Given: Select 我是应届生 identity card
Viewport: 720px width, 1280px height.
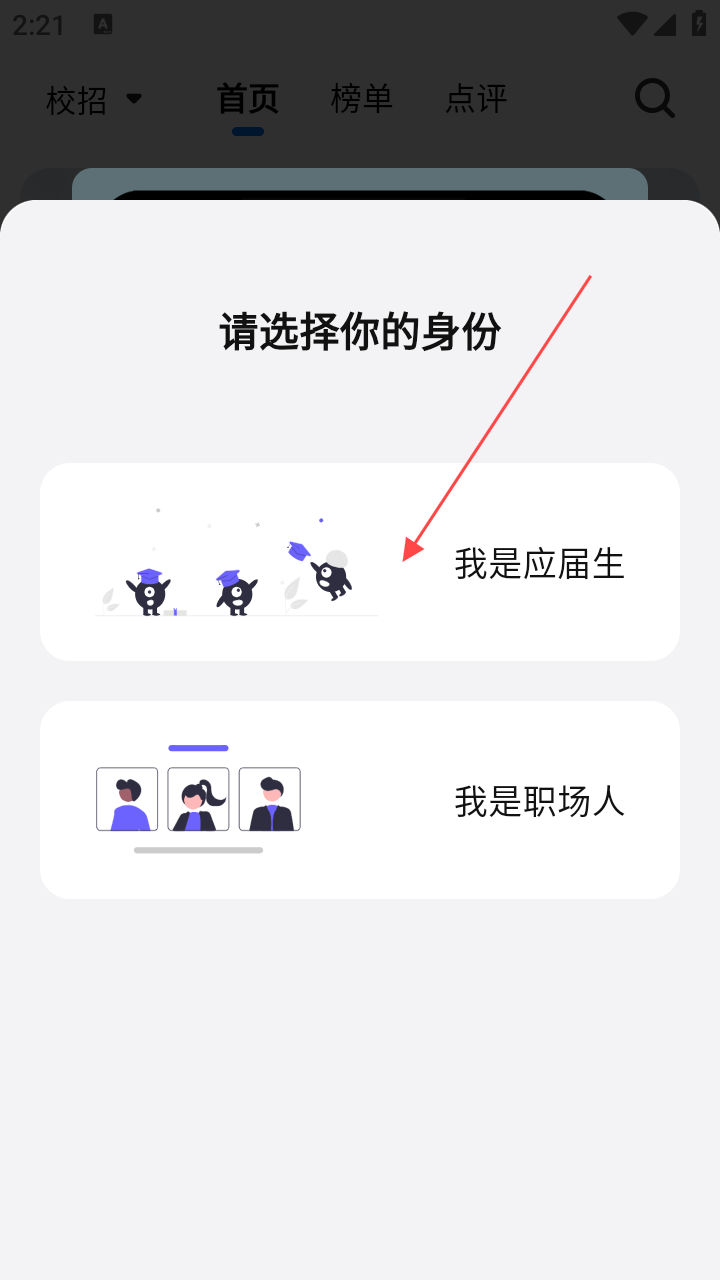Looking at the screenshot, I should coord(360,562).
